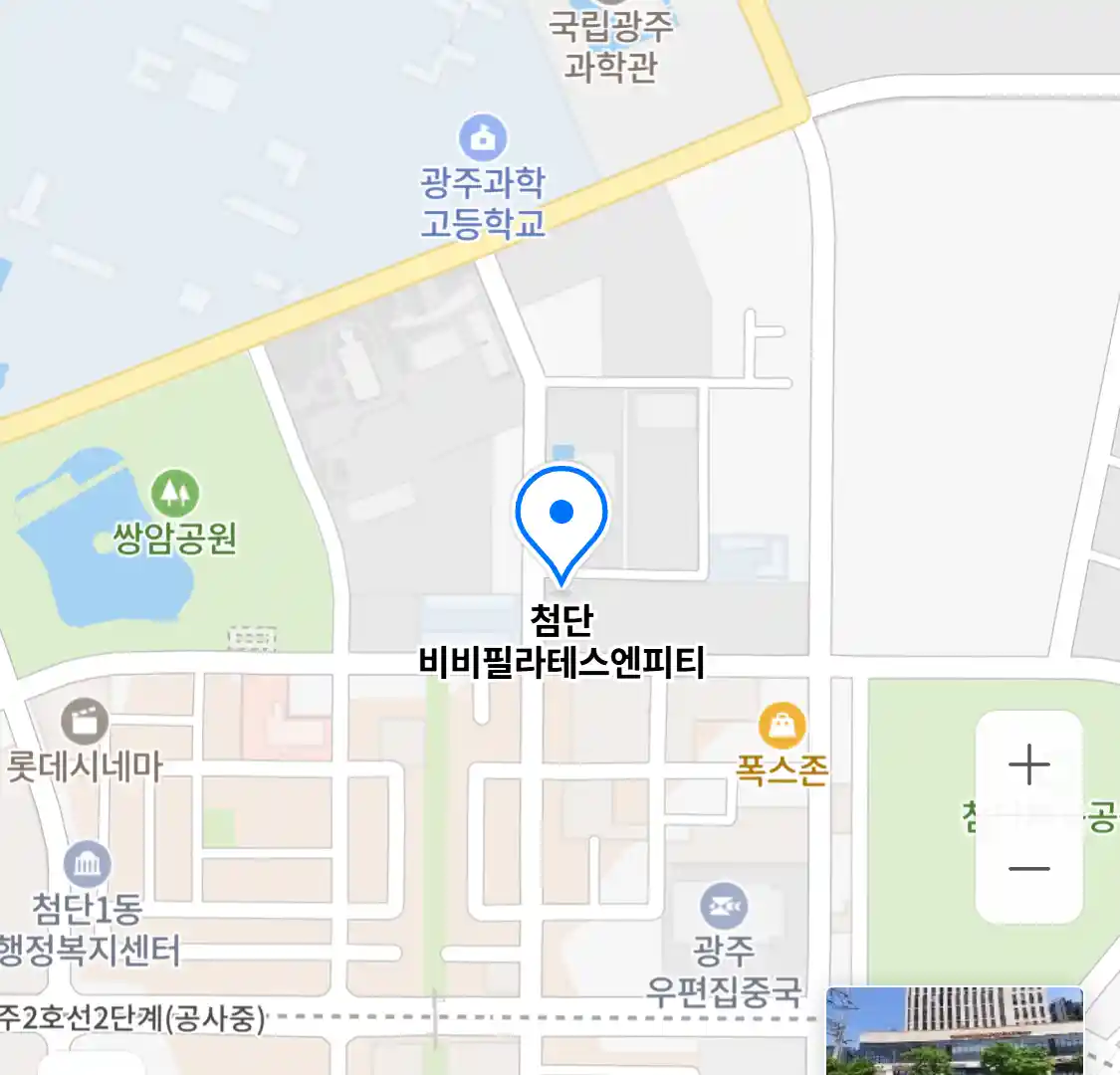Zoom in on the map
The image size is (1120, 1075).
[x=1028, y=765]
